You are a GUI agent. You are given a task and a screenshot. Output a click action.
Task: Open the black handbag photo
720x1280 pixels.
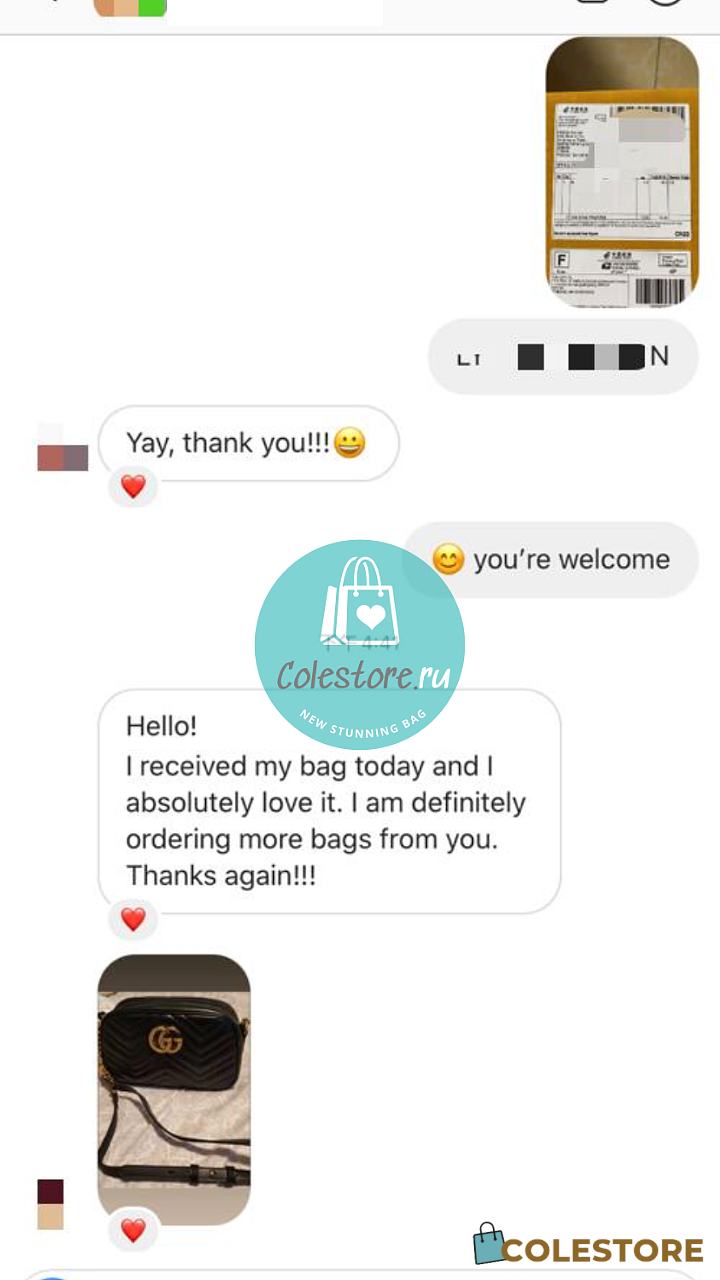(x=174, y=1089)
